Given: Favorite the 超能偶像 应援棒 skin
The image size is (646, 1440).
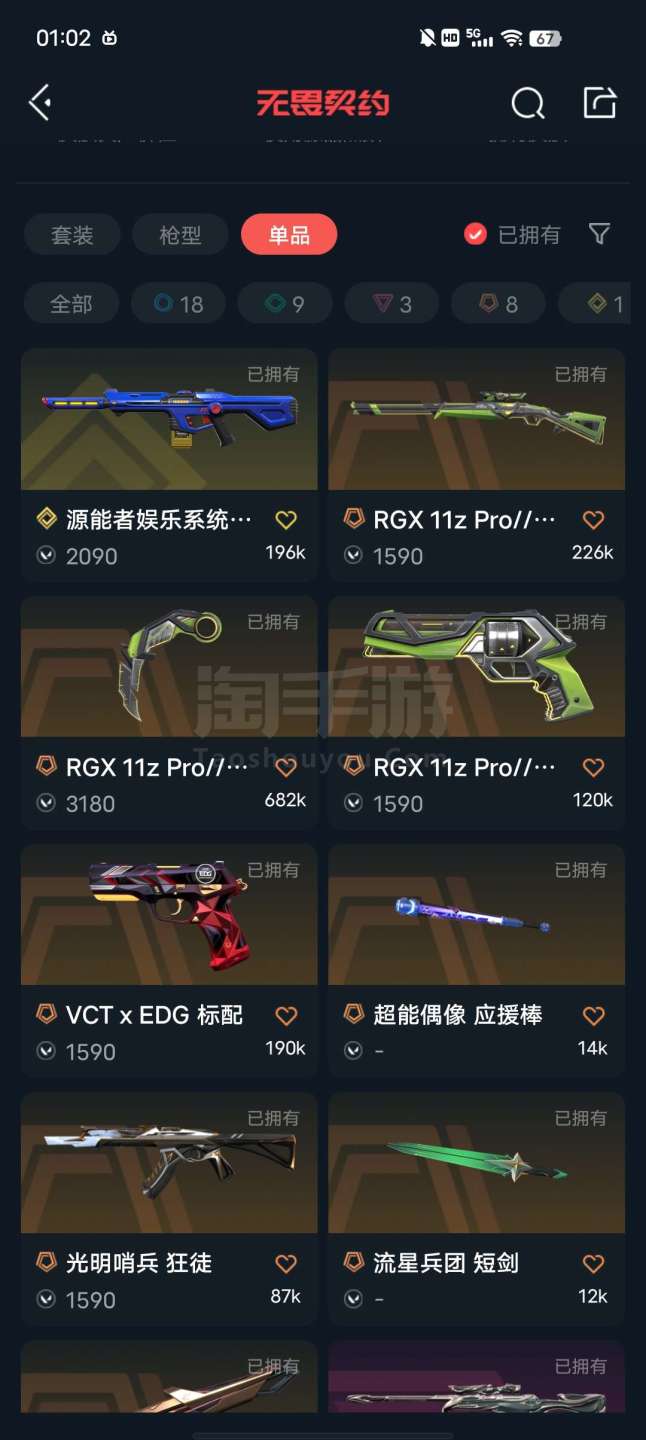Looking at the screenshot, I should click(593, 1016).
